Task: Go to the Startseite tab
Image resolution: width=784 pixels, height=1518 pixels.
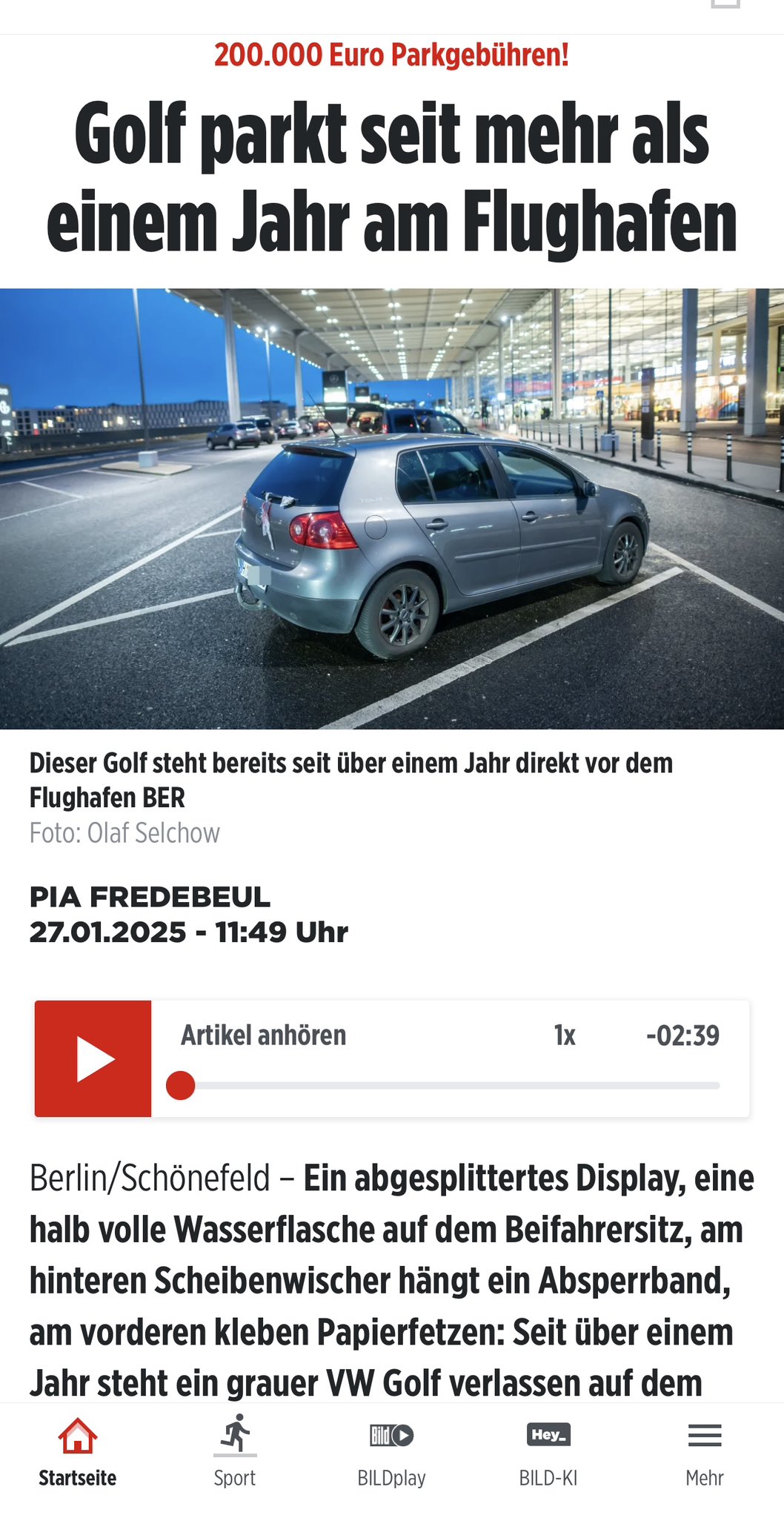Action: (x=78, y=1451)
